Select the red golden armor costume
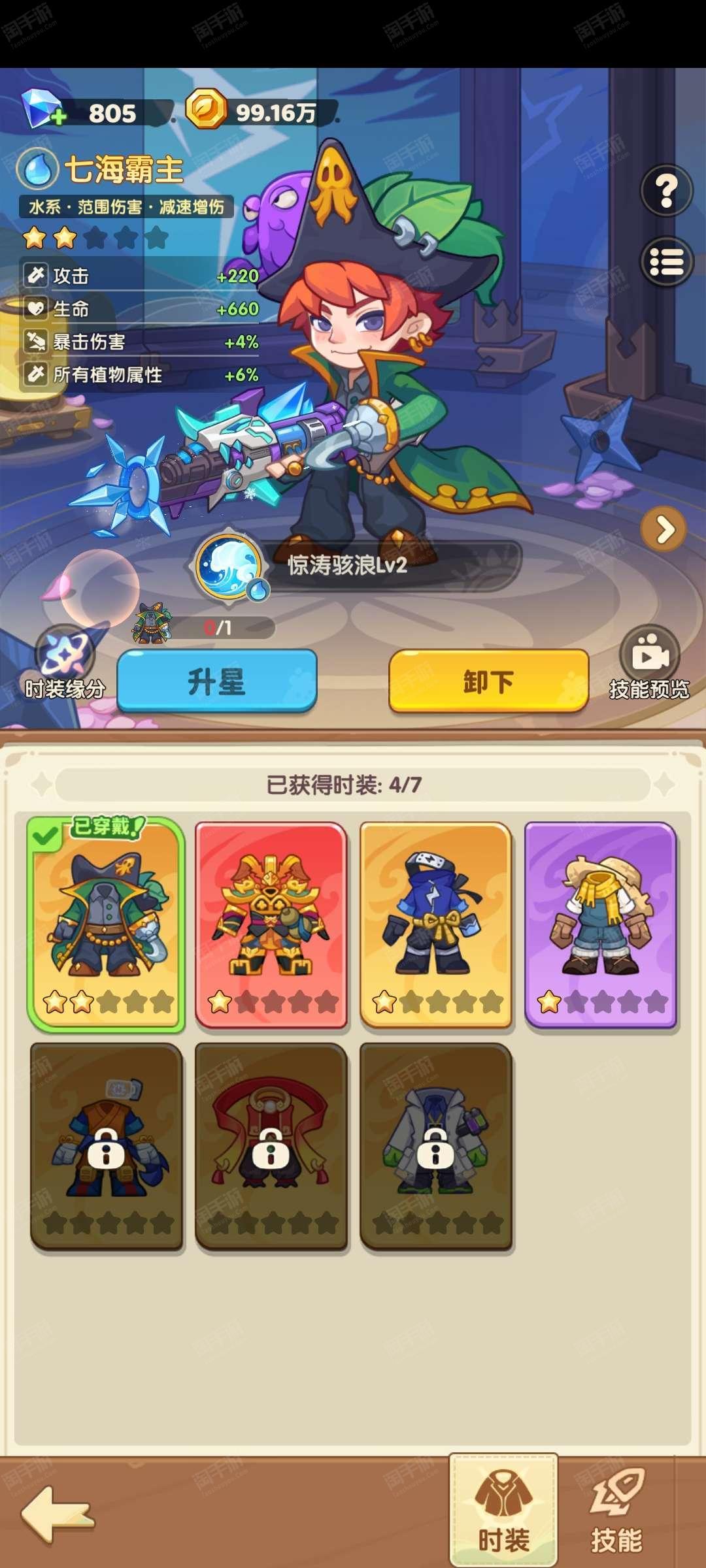 [271, 924]
